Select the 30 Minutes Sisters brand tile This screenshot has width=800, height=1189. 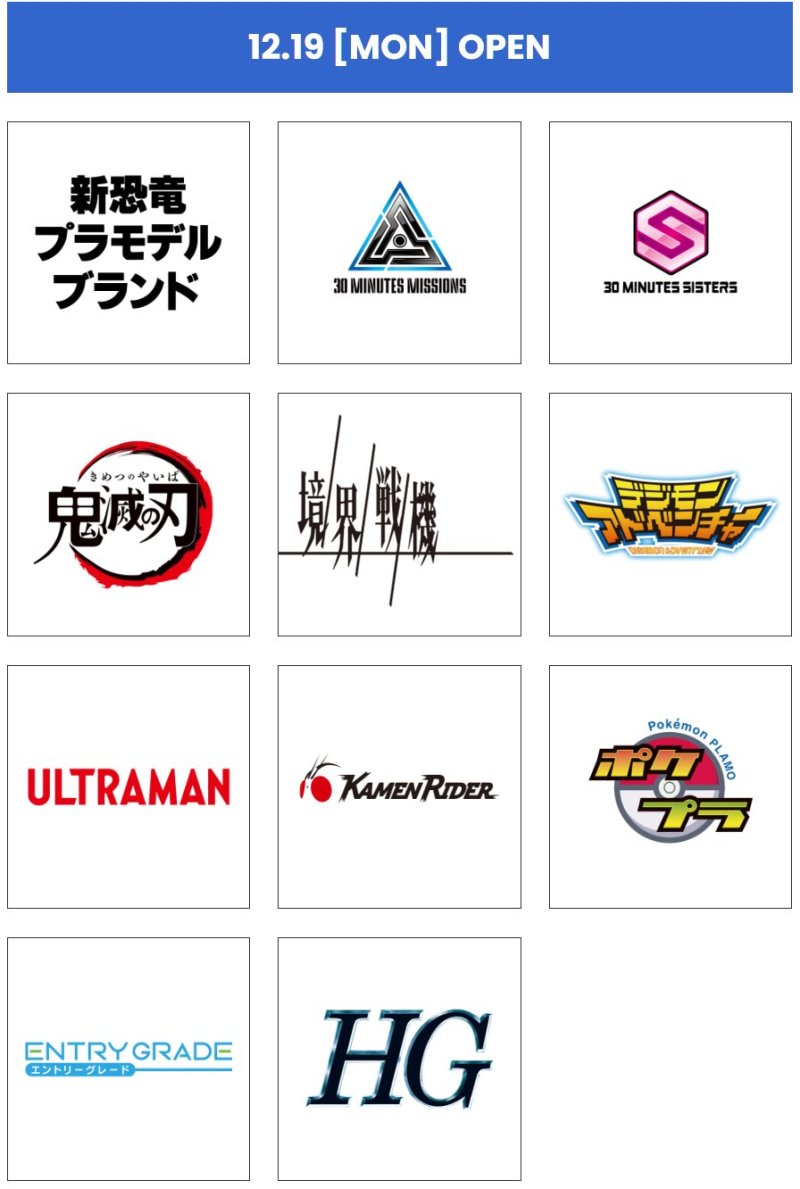(670, 242)
